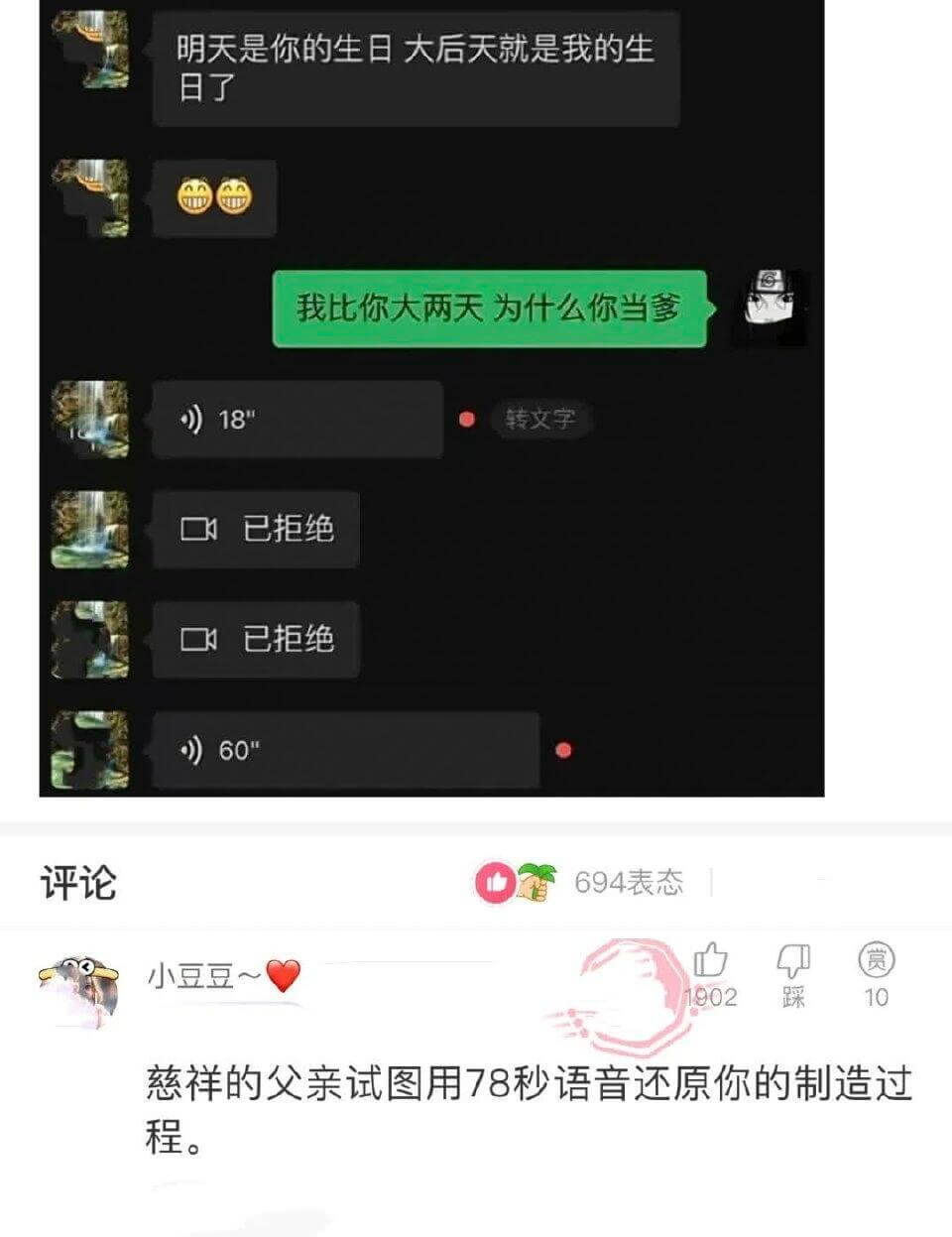Tap 转文字 to convert voice to text
The image size is (952, 1237).
542,420
